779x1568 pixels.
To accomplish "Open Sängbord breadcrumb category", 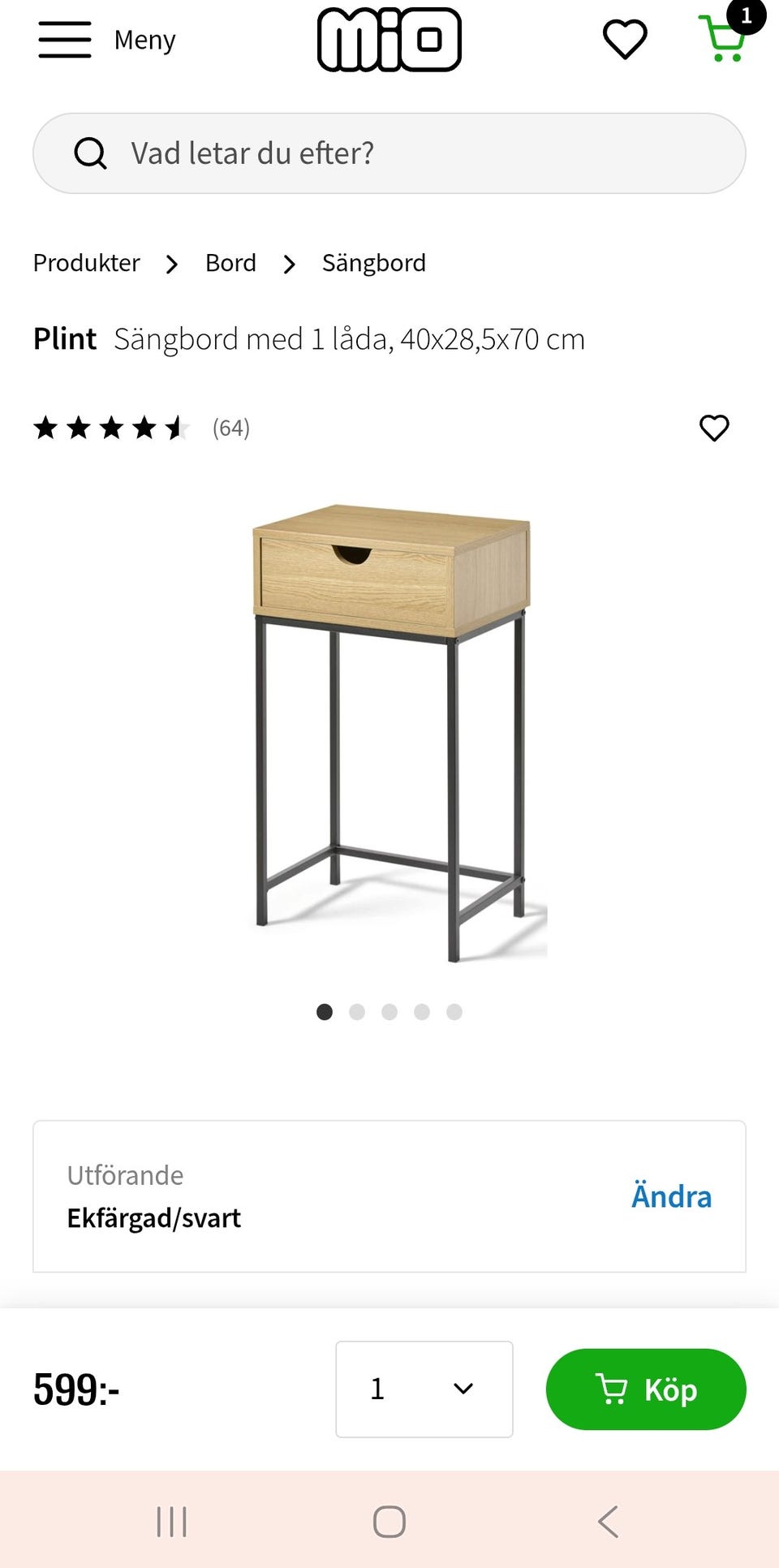I will (373, 263).
